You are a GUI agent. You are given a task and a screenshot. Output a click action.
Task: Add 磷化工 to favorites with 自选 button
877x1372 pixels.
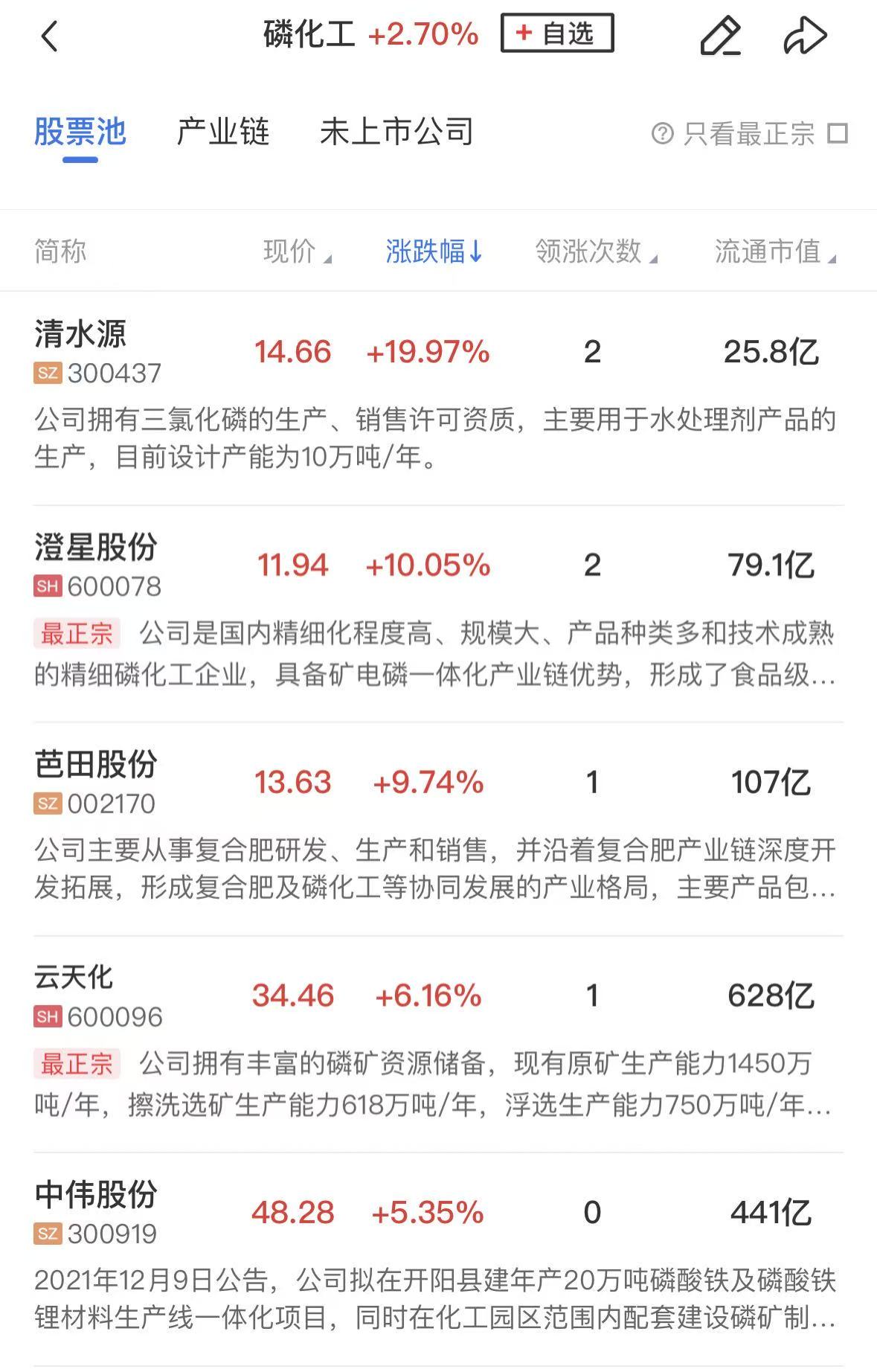(558, 33)
